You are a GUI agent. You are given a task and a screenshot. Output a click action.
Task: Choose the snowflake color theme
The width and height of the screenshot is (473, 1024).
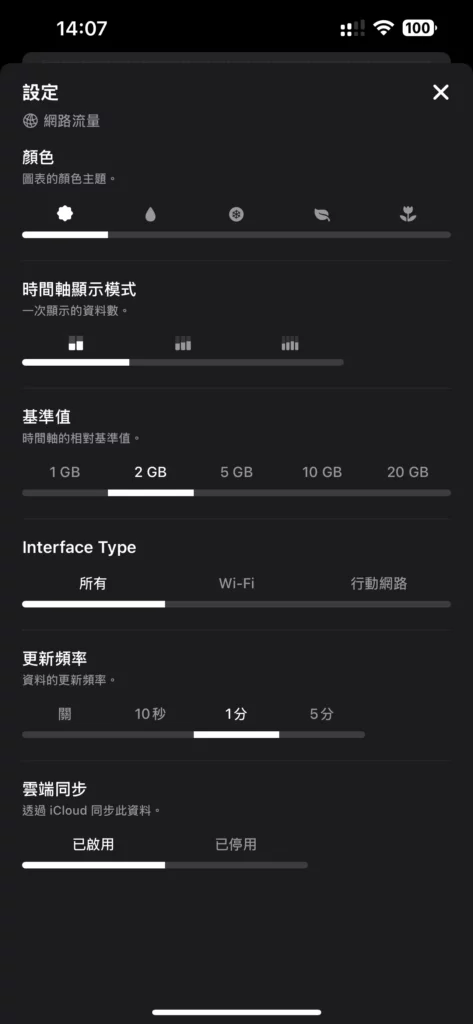pos(236,214)
